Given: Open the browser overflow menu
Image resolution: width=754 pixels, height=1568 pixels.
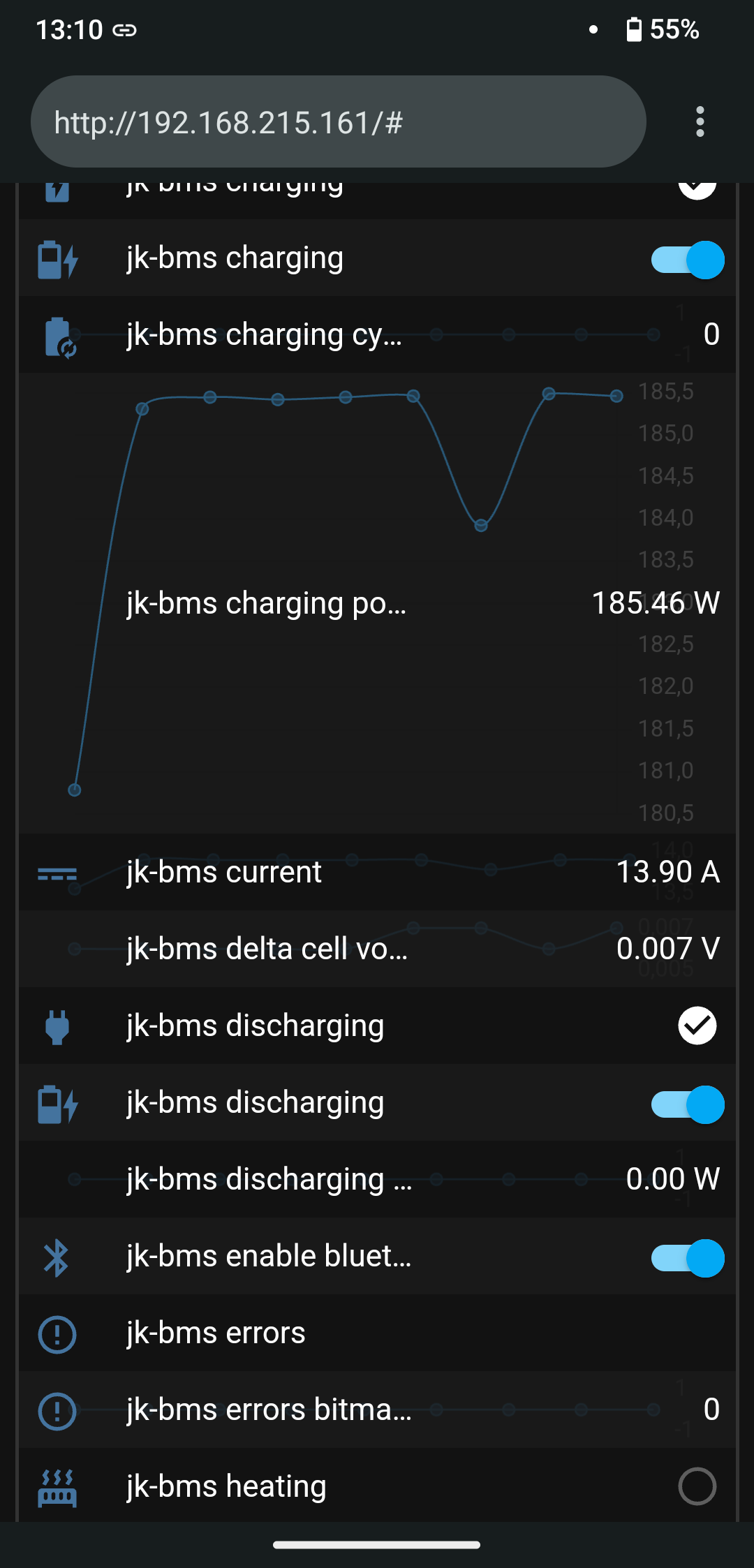Looking at the screenshot, I should [x=700, y=122].
